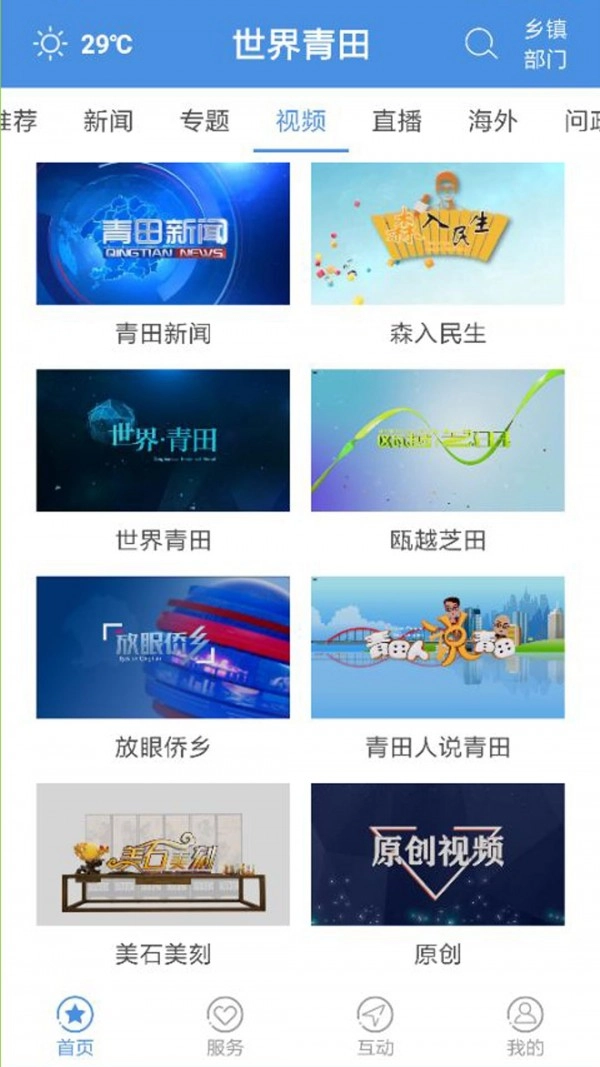Open the 乡镇部门 section
Screen dimensions: 600x1067
[x=545, y=45]
